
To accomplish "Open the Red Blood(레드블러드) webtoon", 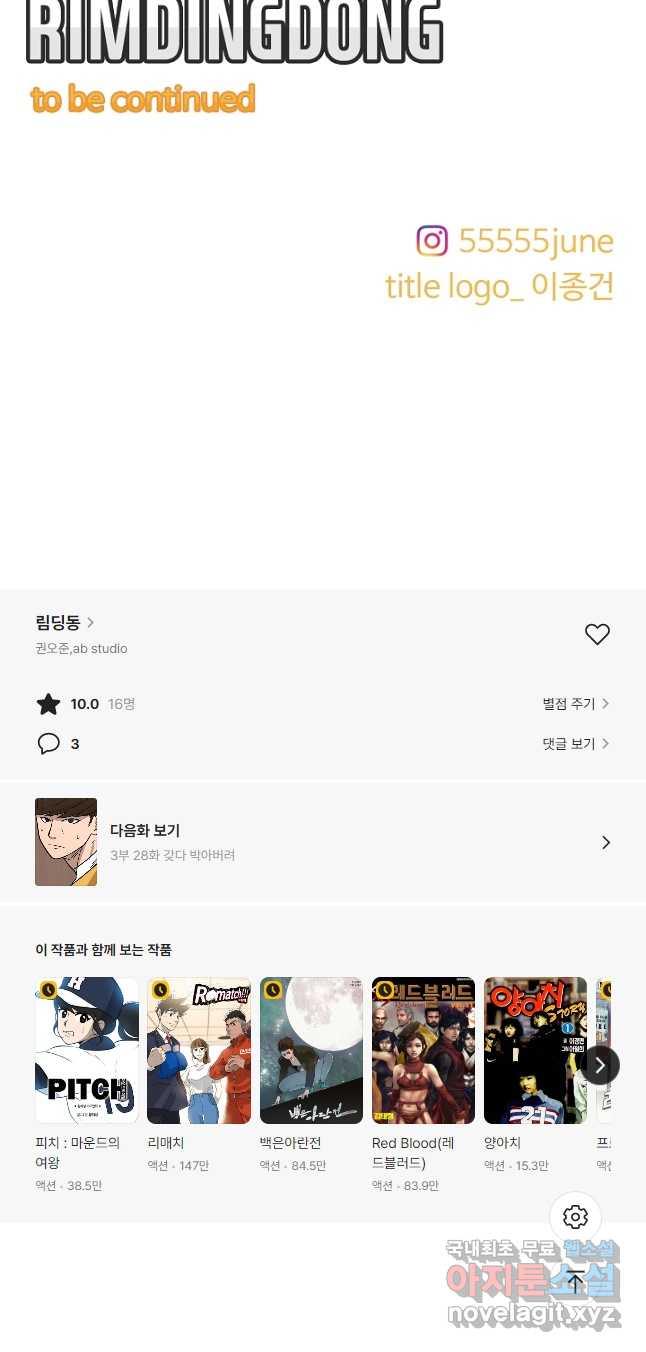I will pos(423,1050).
